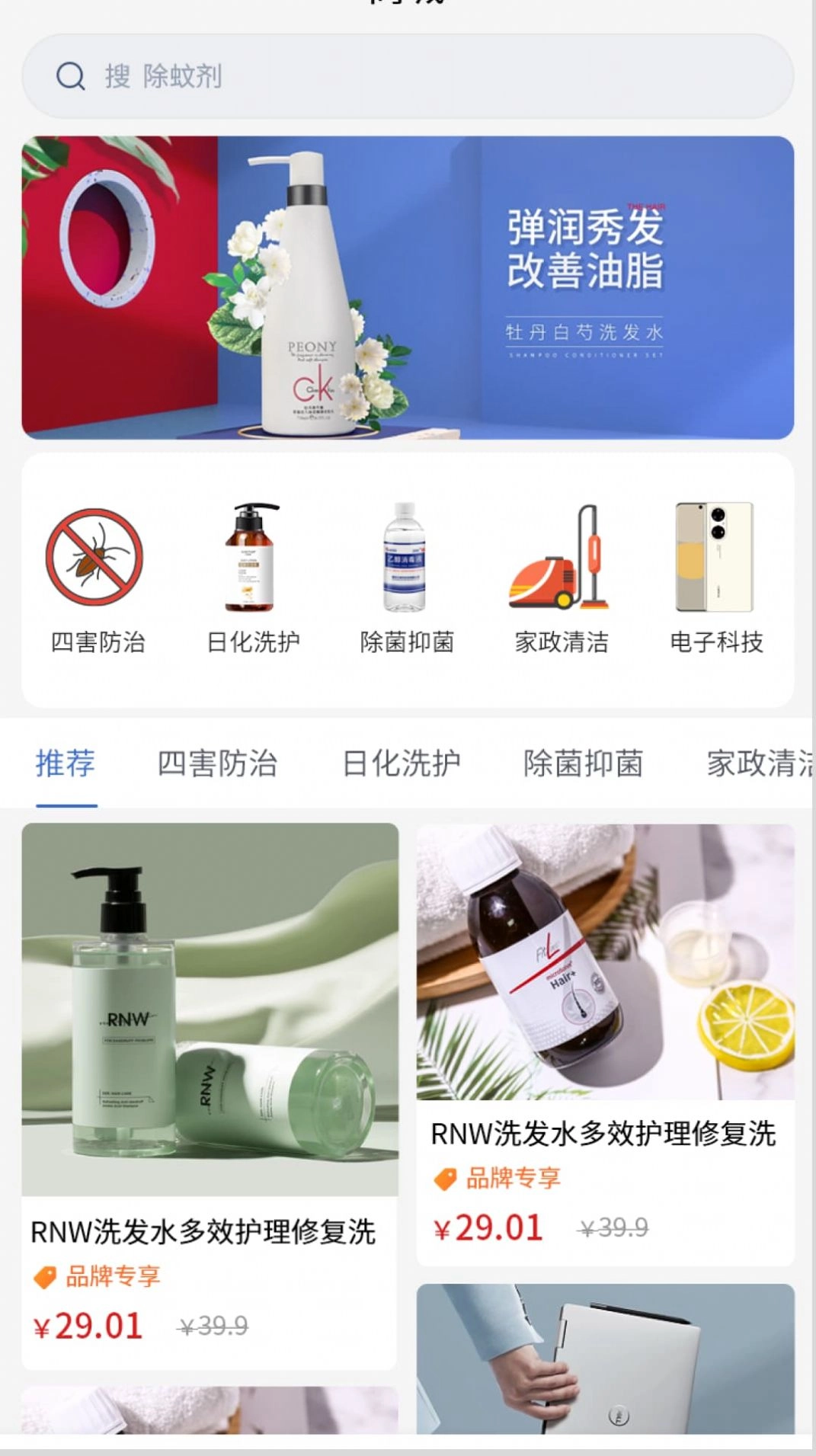
Task: Select the 除菌抑菌 tab
Action: [x=583, y=763]
